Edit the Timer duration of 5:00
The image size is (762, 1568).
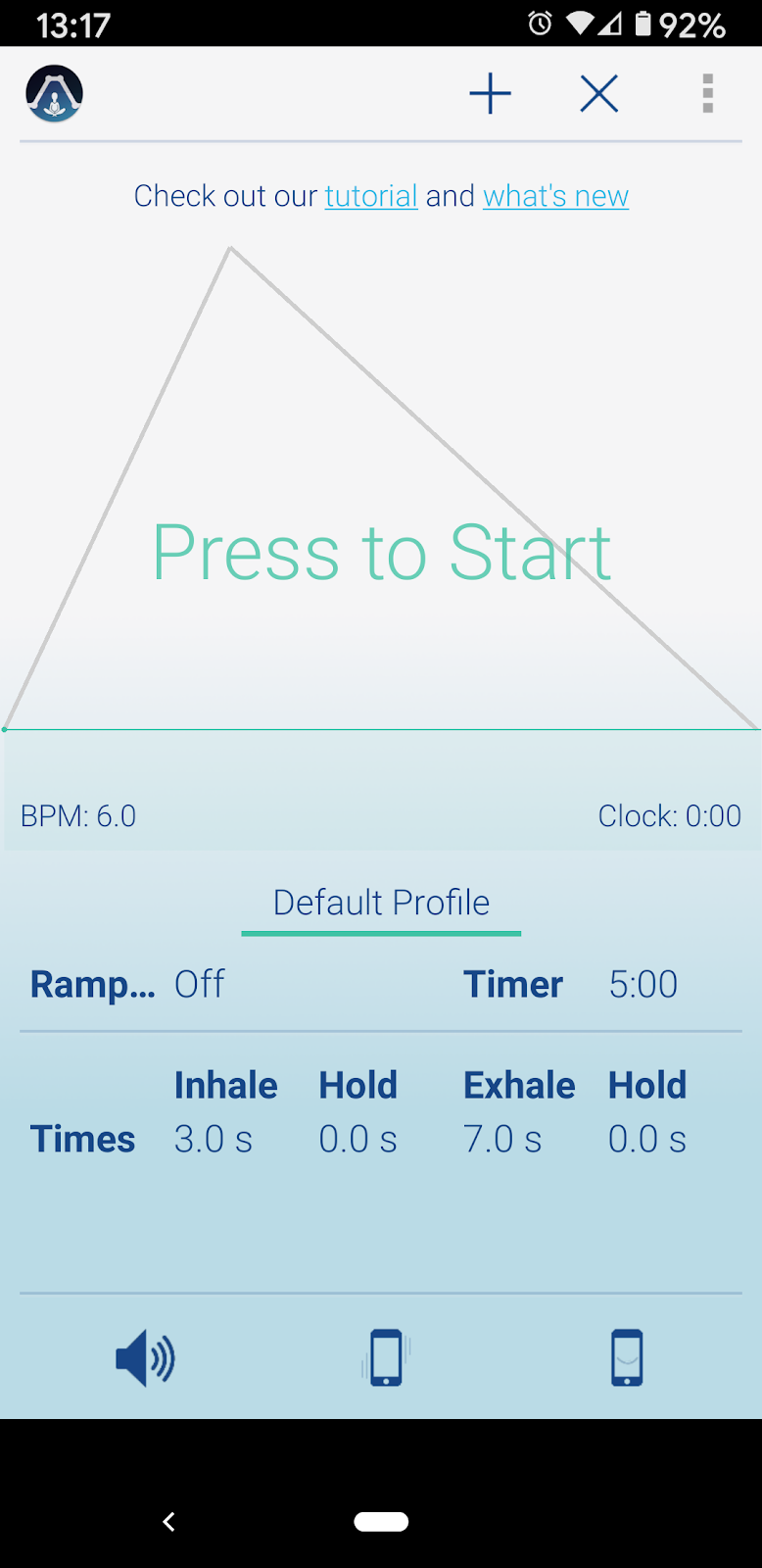pos(643,984)
